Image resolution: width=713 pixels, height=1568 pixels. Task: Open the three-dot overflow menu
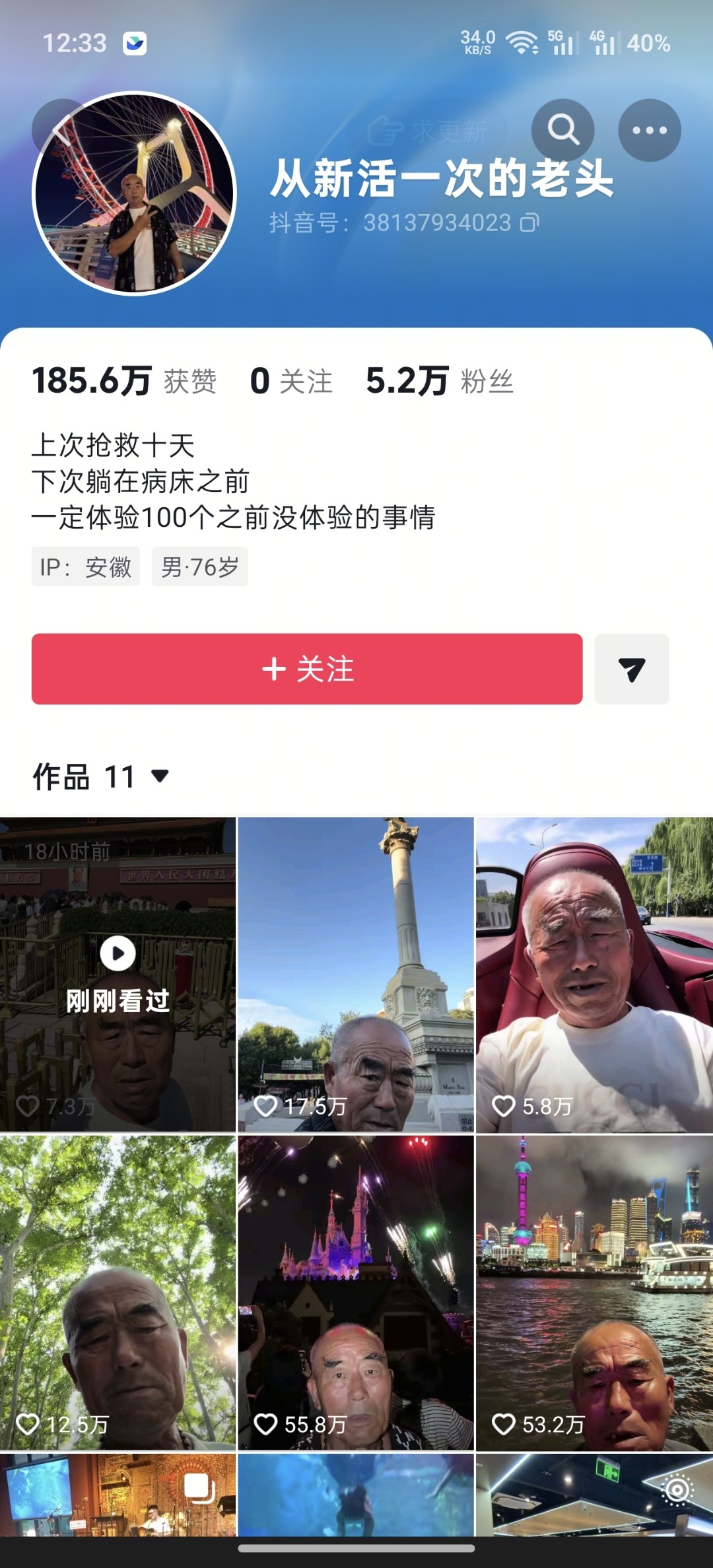pos(650,130)
